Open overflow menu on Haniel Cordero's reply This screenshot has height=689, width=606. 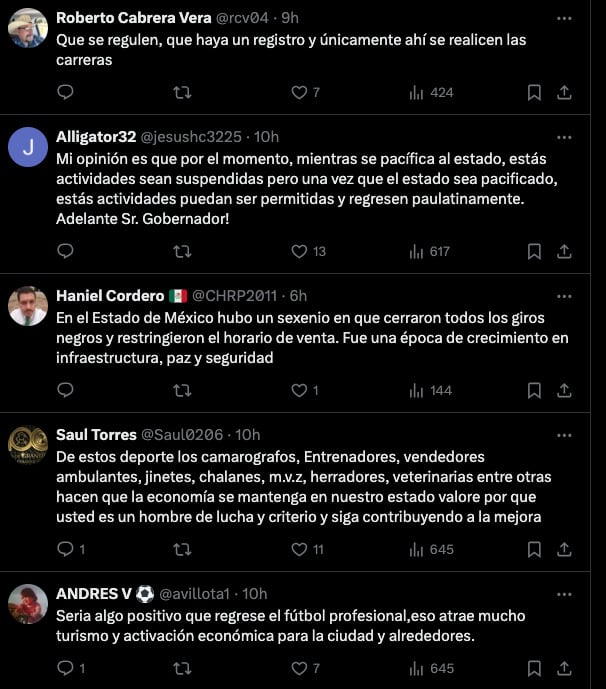[565, 295]
